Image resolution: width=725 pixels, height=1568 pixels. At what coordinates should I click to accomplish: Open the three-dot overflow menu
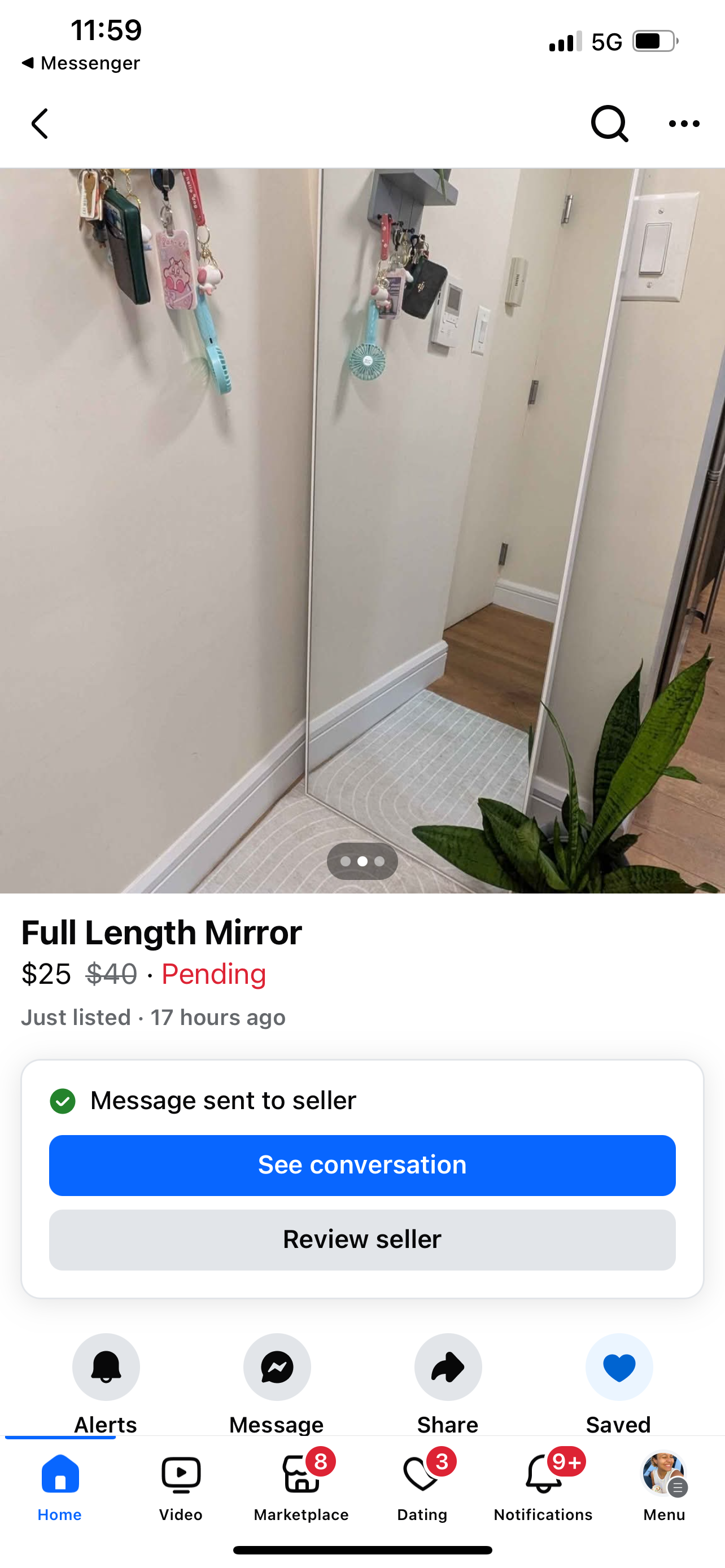pyautogui.click(x=684, y=124)
